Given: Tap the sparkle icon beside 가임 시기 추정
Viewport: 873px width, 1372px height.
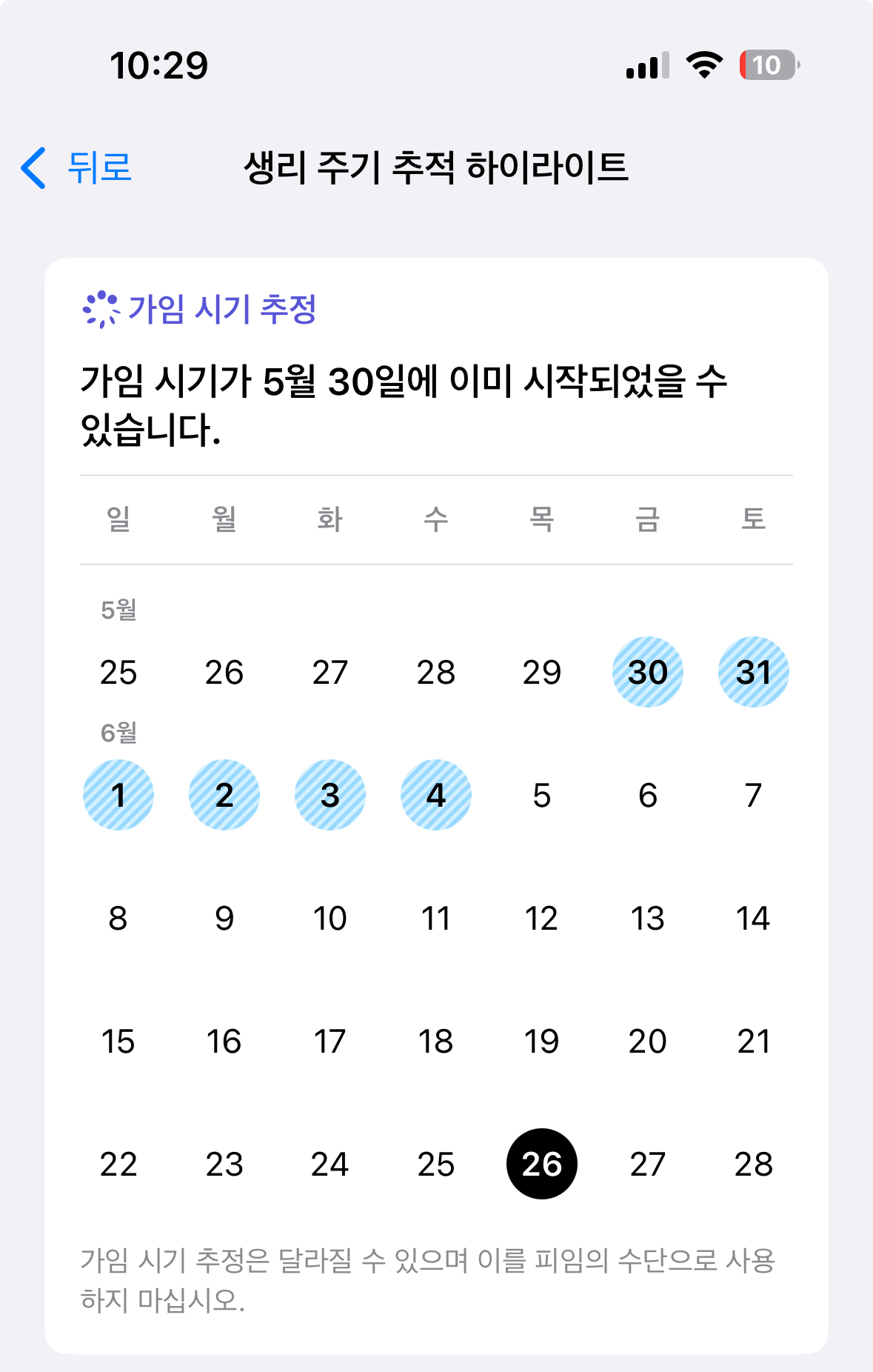Looking at the screenshot, I should tap(101, 308).
